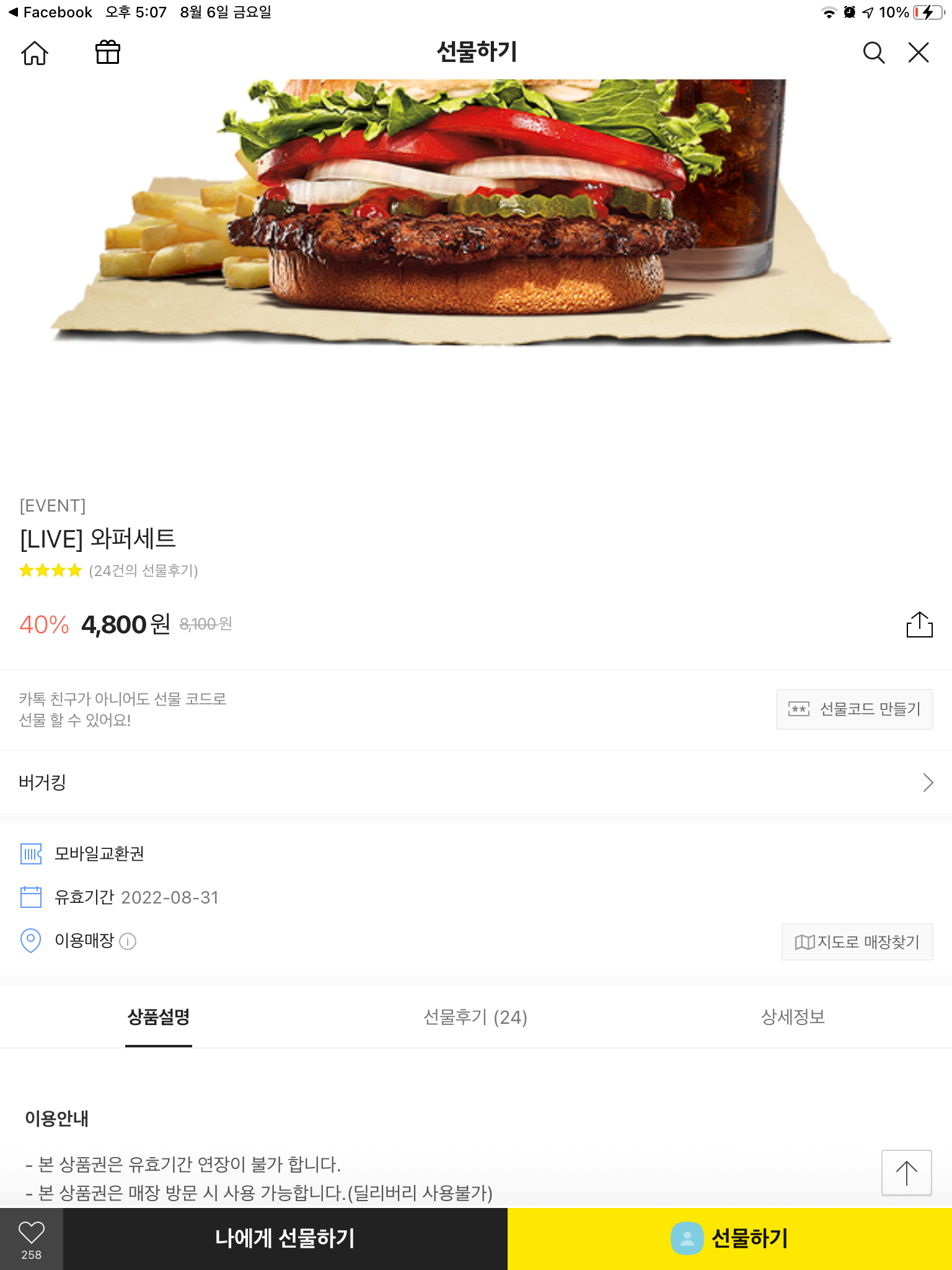Image resolution: width=952 pixels, height=1270 pixels.
Task: Jump back to top of page
Action: coord(906,1172)
